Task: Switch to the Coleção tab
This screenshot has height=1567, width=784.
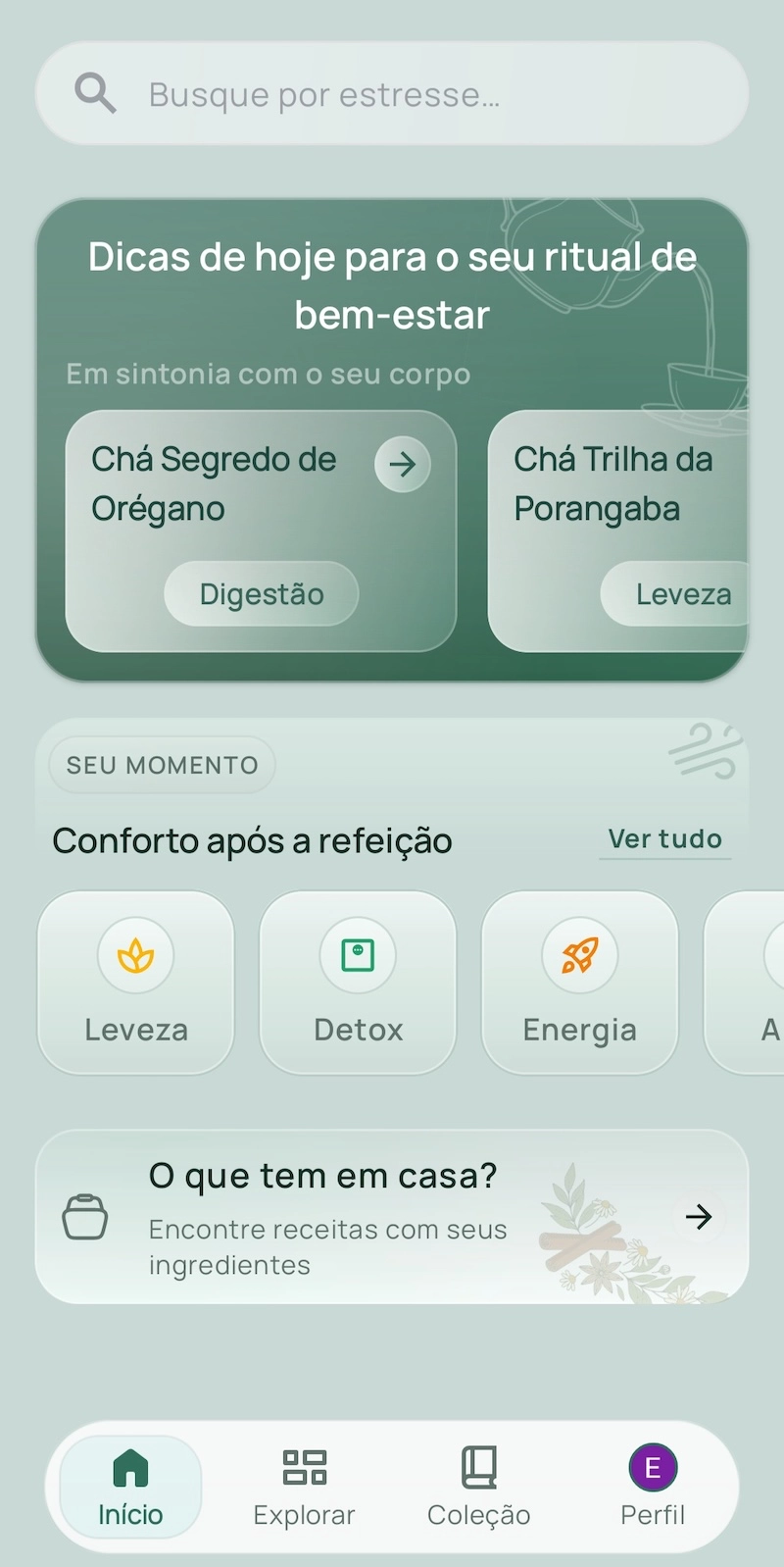Action: 478,1486
